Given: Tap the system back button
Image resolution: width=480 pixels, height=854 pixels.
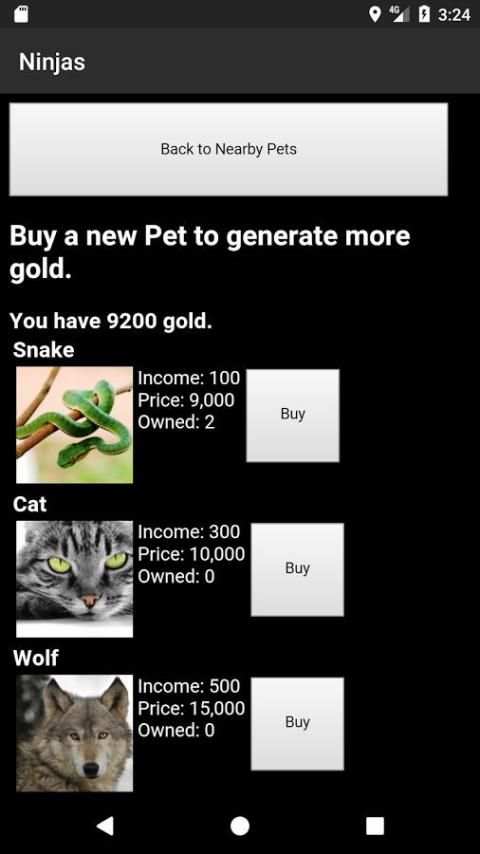Looking at the screenshot, I should pos(105,826).
